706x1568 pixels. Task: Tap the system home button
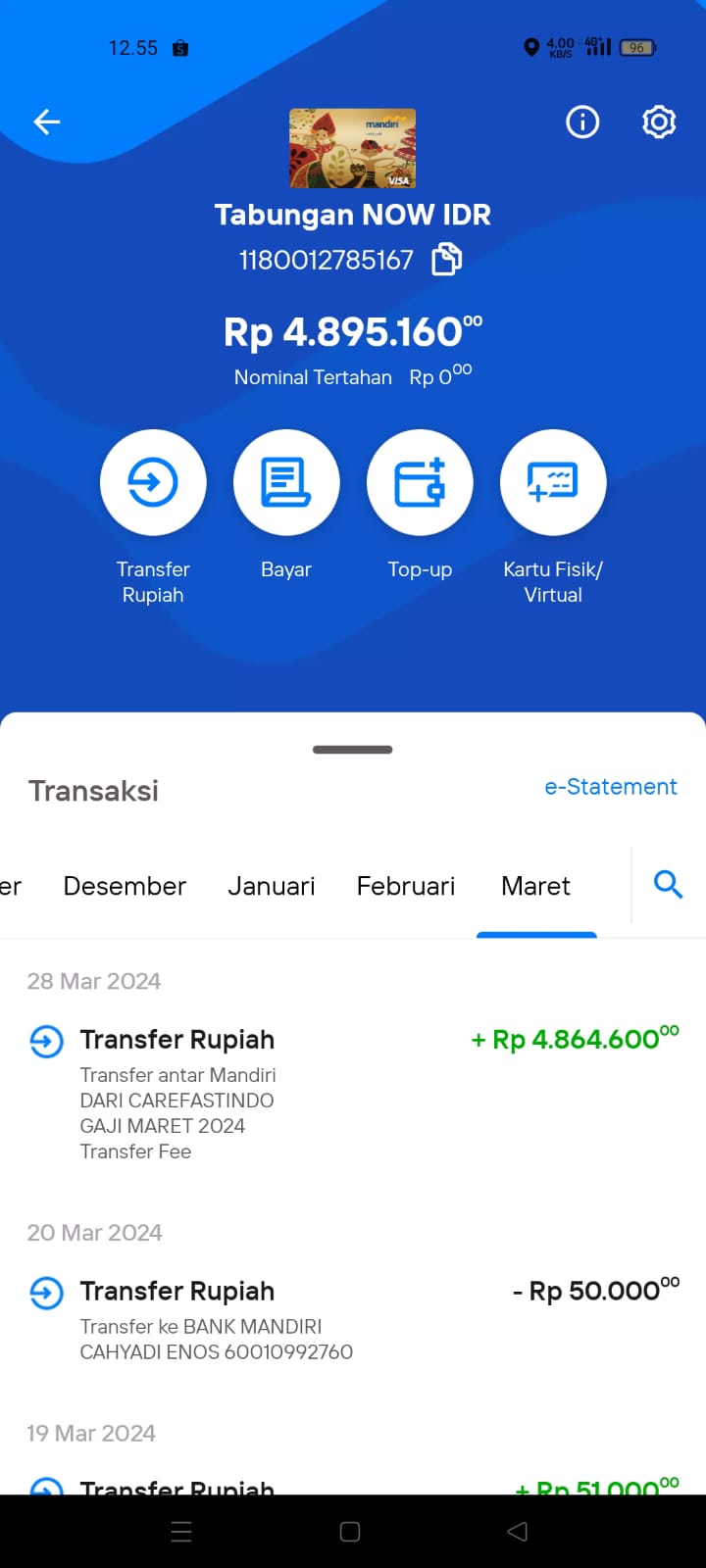tap(350, 1532)
